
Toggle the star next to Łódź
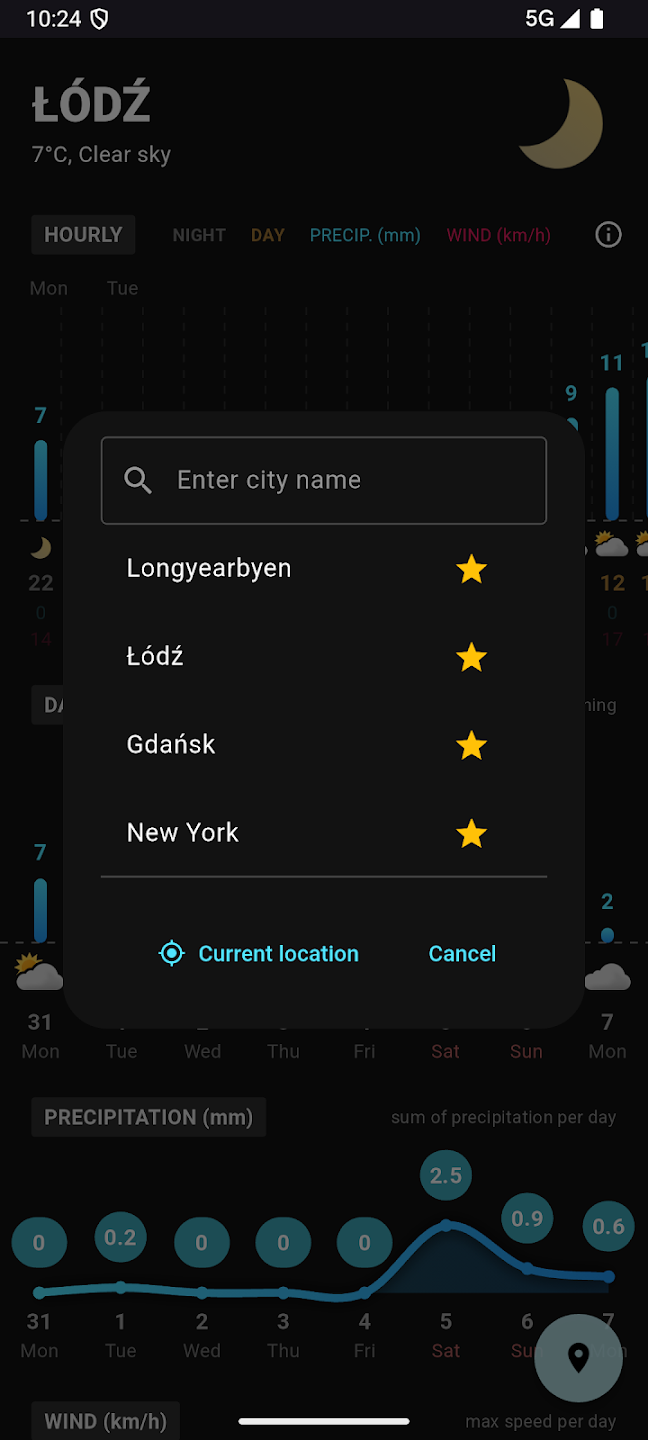471,657
